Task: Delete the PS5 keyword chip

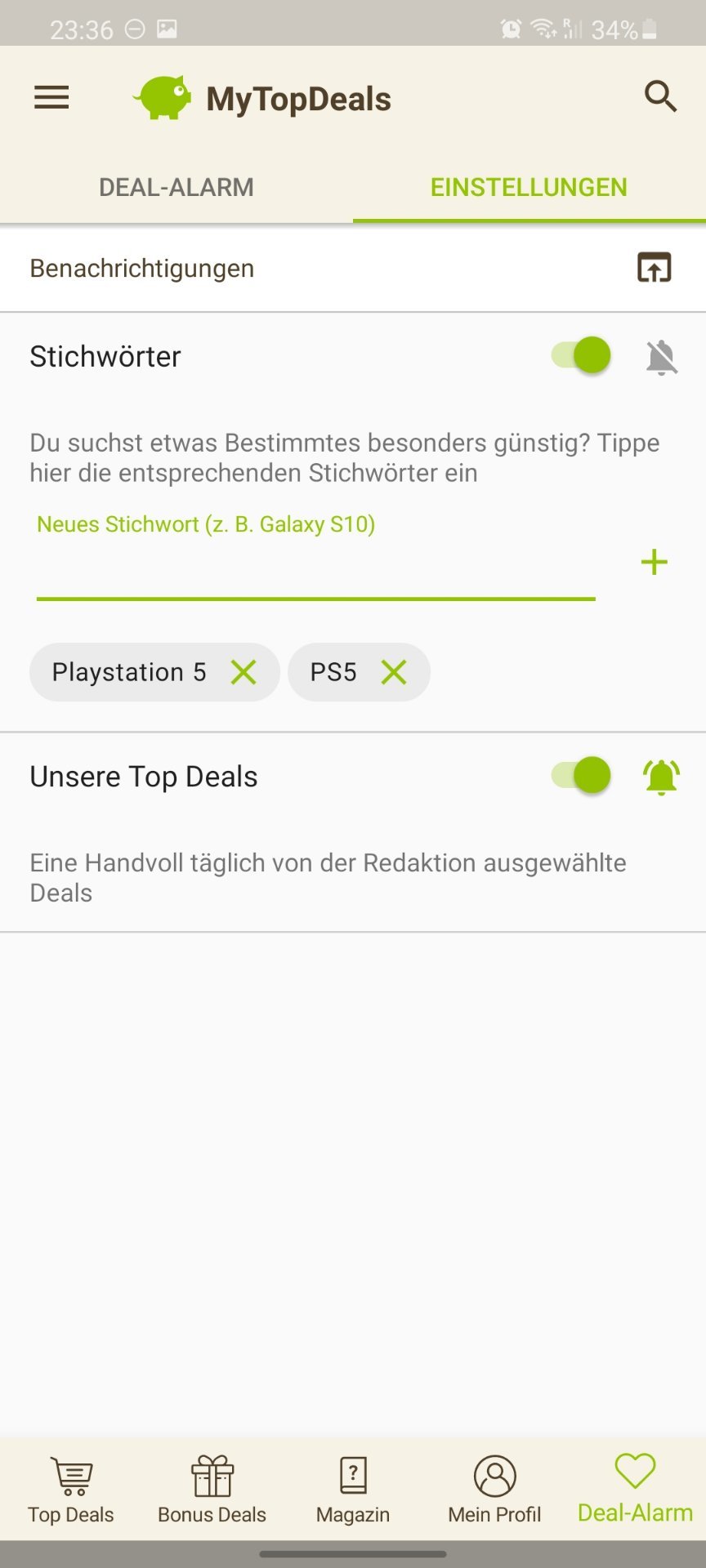Action: pyautogui.click(x=394, y=672)
